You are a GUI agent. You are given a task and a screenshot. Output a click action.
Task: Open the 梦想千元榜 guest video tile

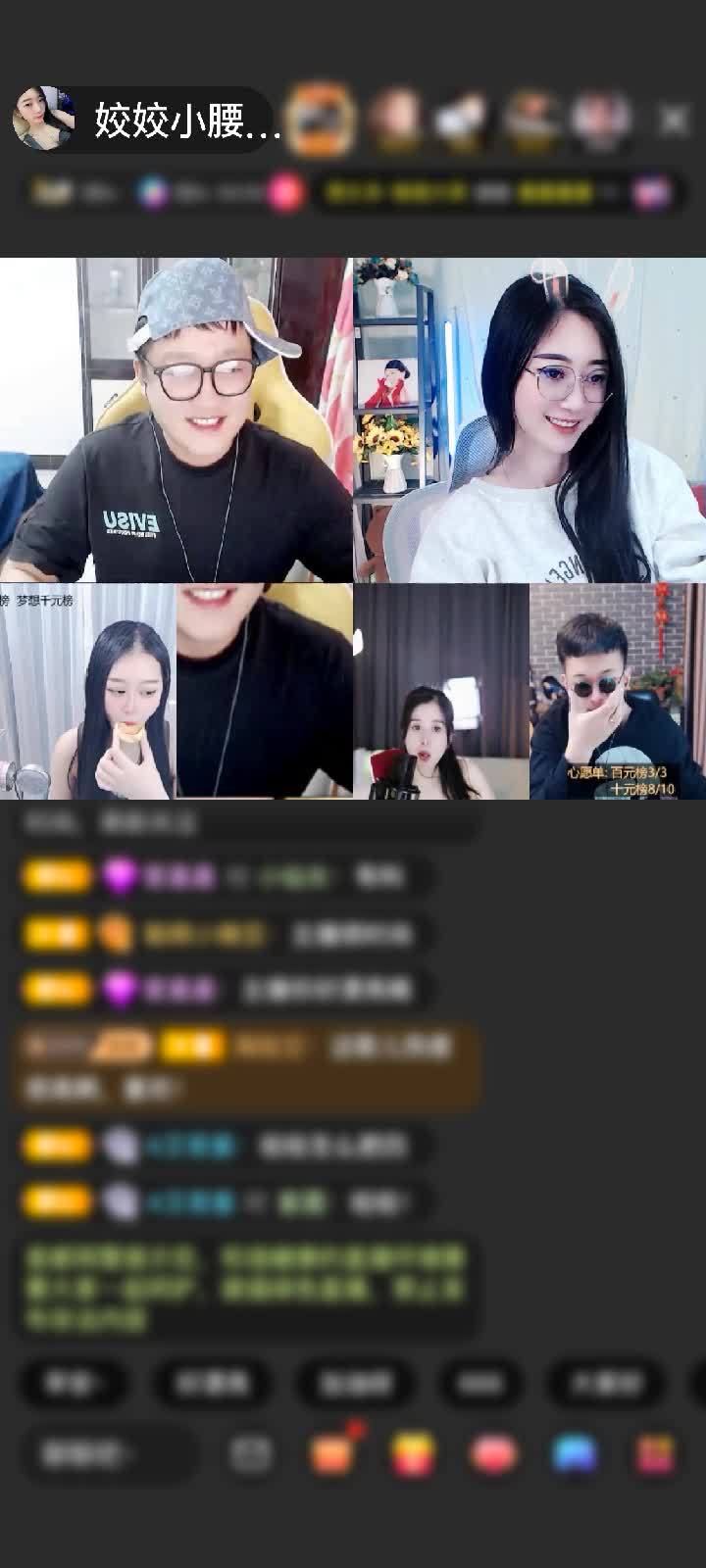(x=86, y=691)
